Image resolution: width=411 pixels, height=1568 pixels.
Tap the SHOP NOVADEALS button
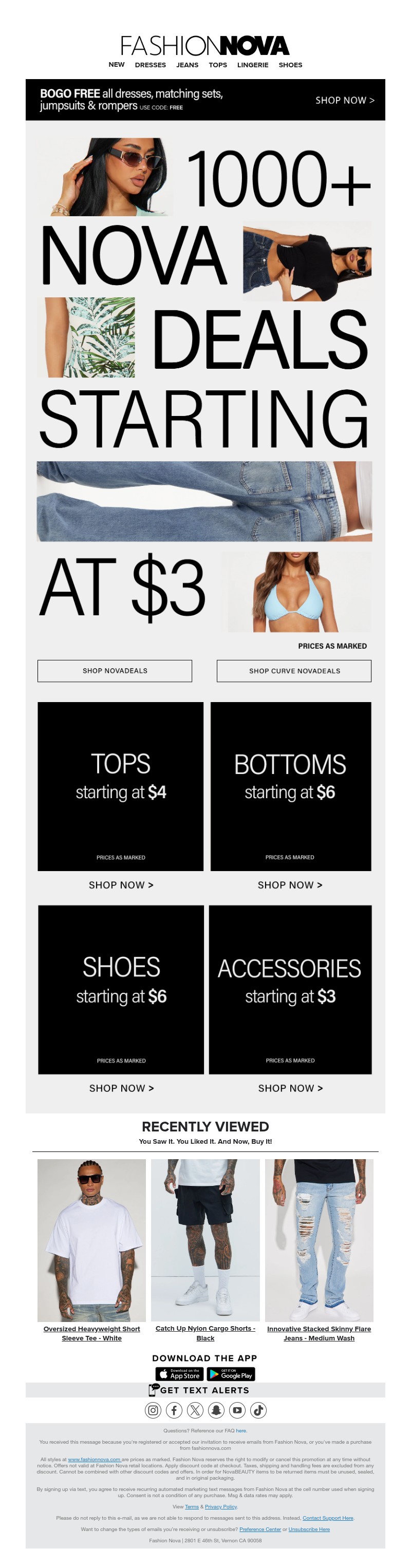click(x=115, y=671)
